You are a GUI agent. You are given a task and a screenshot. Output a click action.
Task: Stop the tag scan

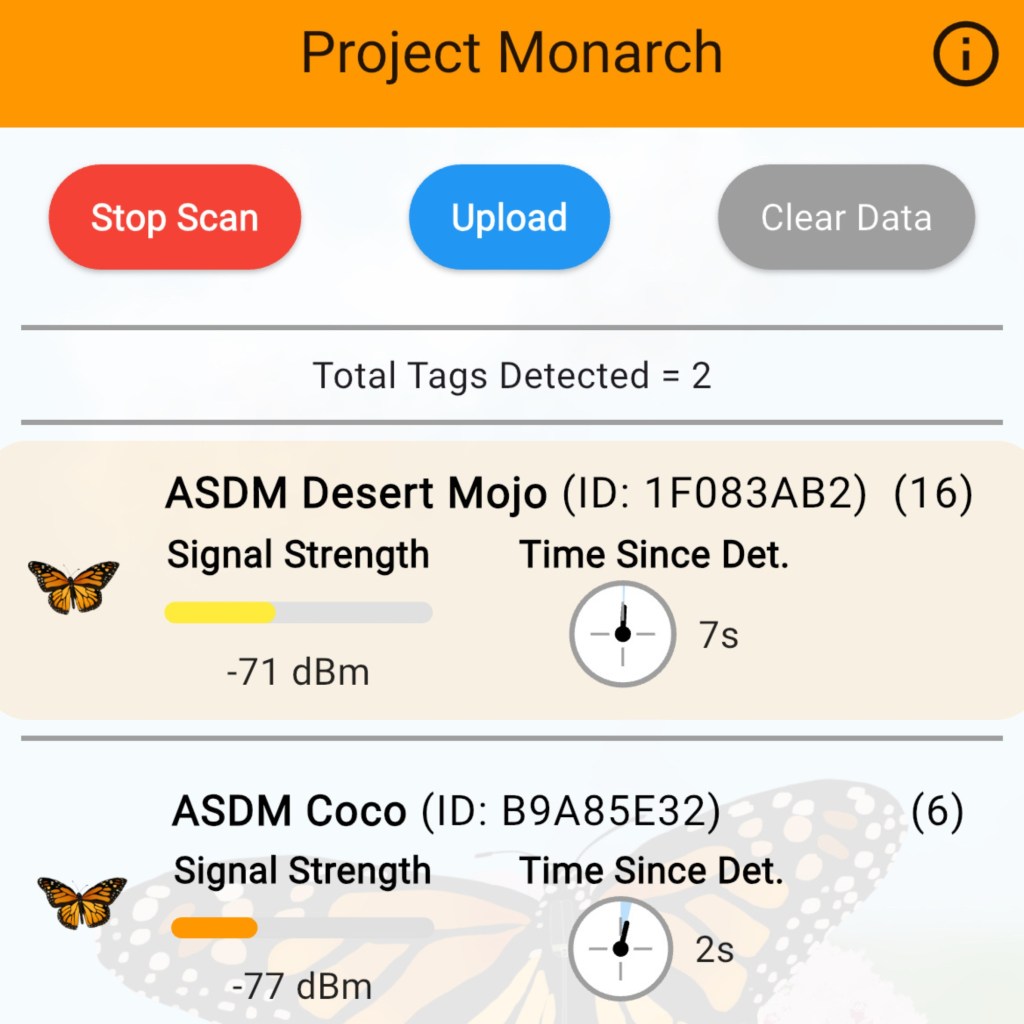click(175, 218)
